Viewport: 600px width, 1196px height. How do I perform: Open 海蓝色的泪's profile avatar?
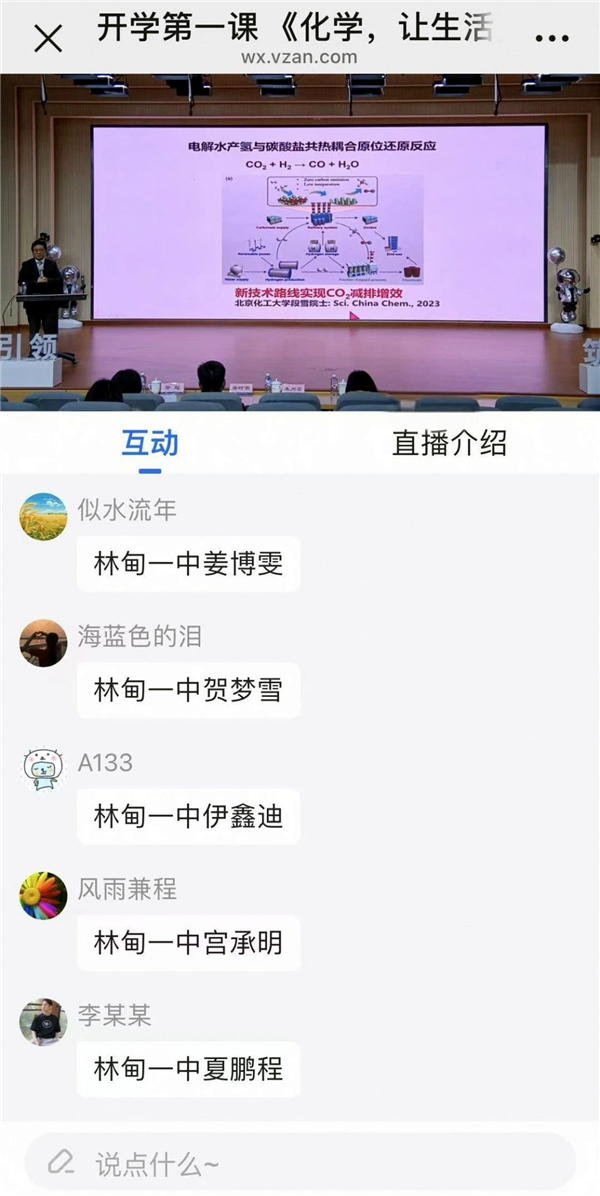tap(43, 643)
